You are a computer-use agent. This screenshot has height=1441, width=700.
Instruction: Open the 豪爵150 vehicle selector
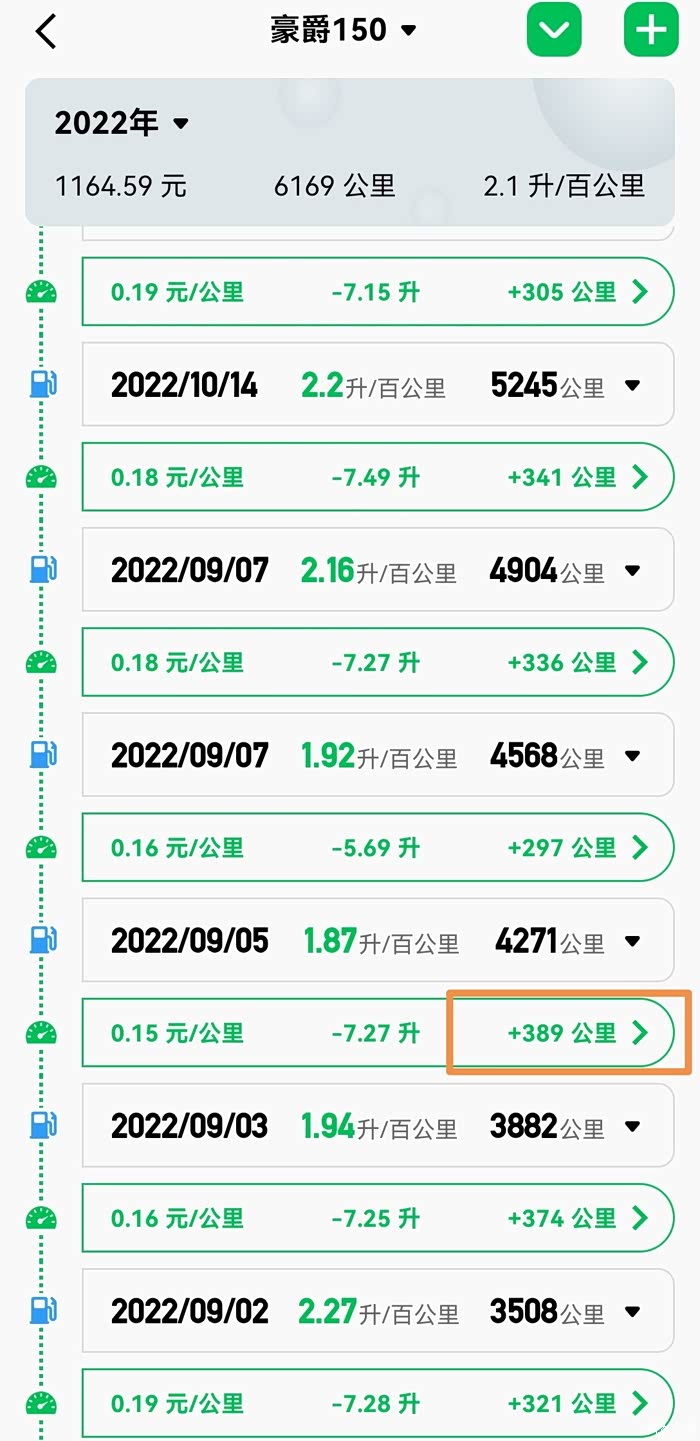point(342,30)
